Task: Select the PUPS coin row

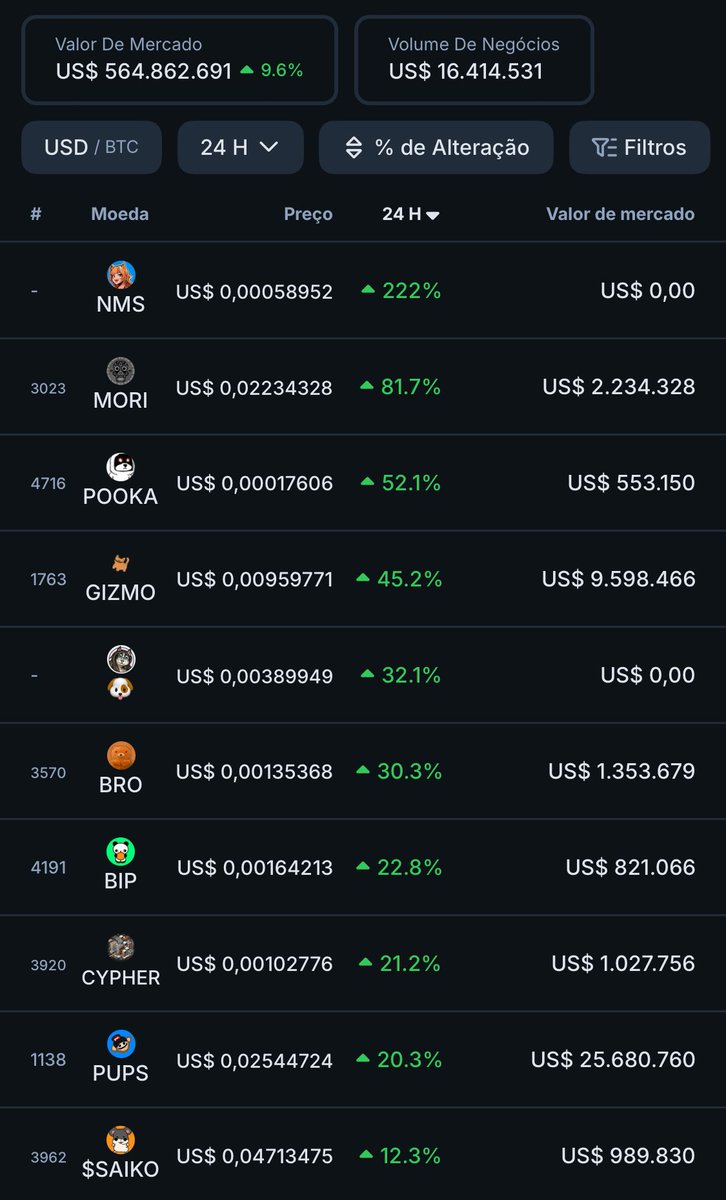Action: click(x=363, y=1059)
